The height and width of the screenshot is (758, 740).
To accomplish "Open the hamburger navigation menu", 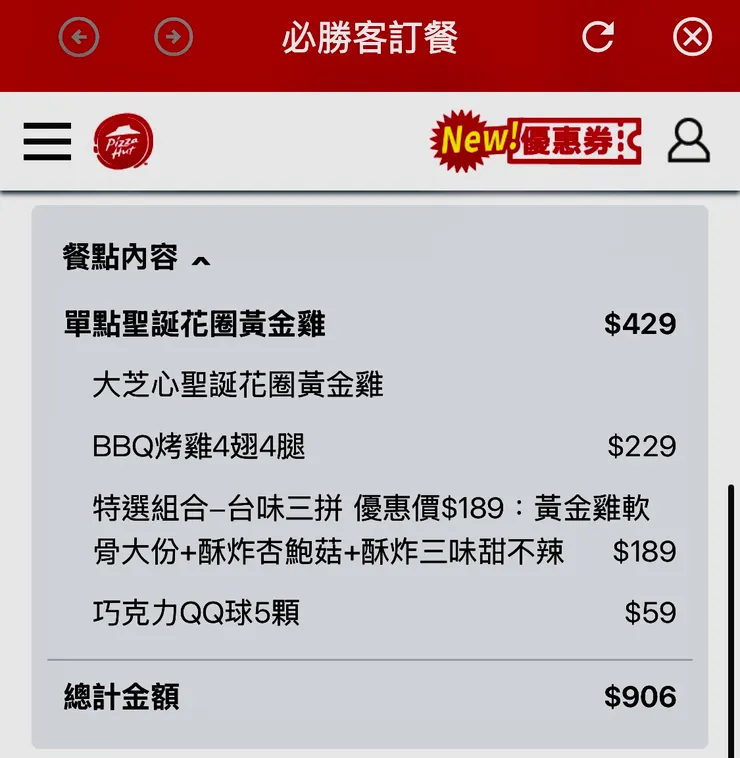I will [46, 142].
